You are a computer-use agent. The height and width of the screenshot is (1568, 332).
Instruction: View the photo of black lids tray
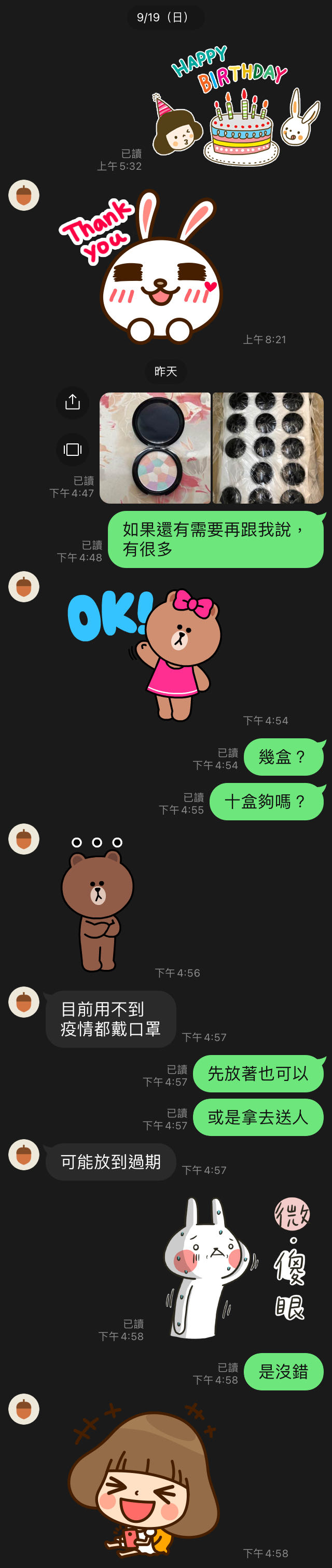tap(268, 448)
